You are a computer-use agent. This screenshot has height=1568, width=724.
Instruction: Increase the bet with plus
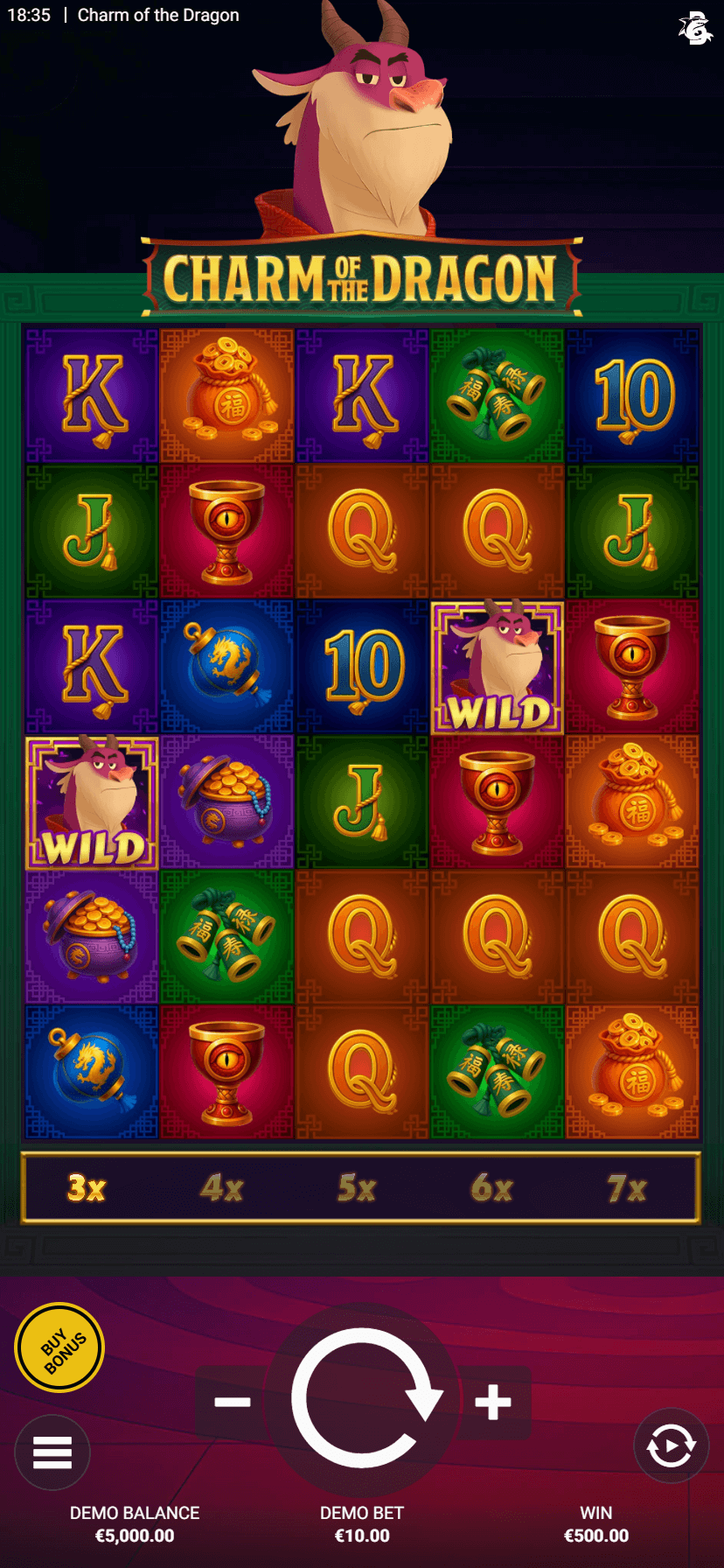494,1402
